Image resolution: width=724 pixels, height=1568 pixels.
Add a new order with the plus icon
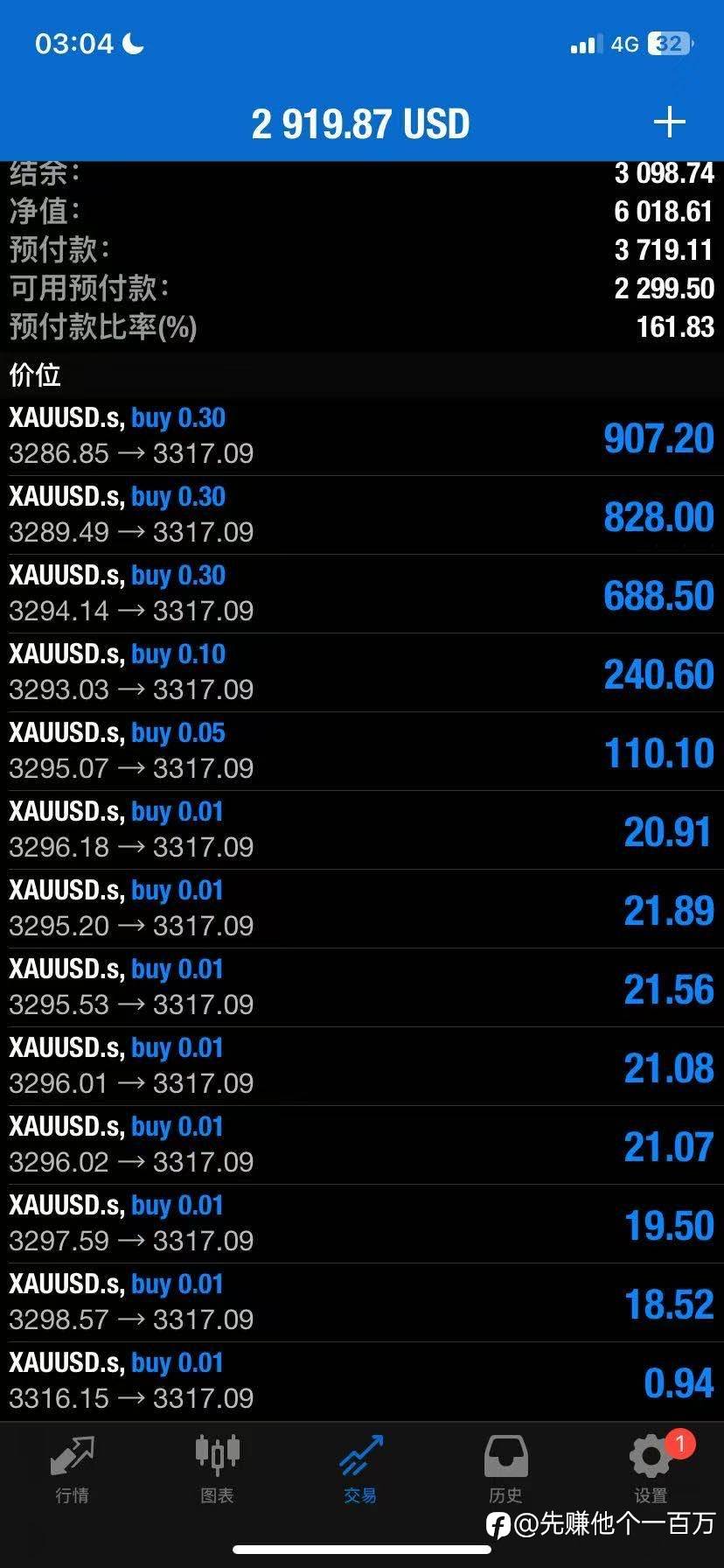pos(669,122)
